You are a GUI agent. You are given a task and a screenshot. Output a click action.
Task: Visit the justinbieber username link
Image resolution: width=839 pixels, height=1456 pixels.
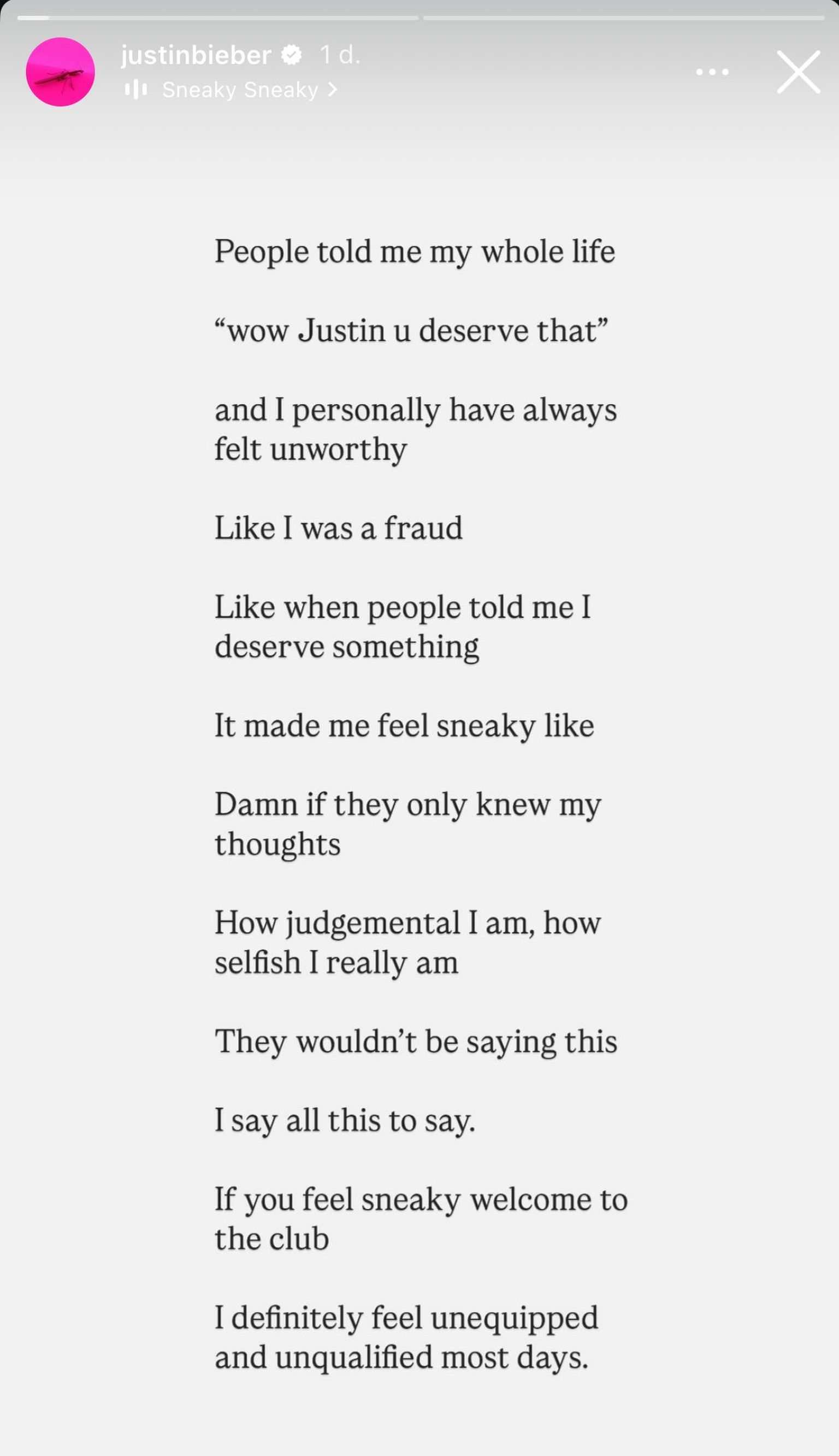pos(196,55)
